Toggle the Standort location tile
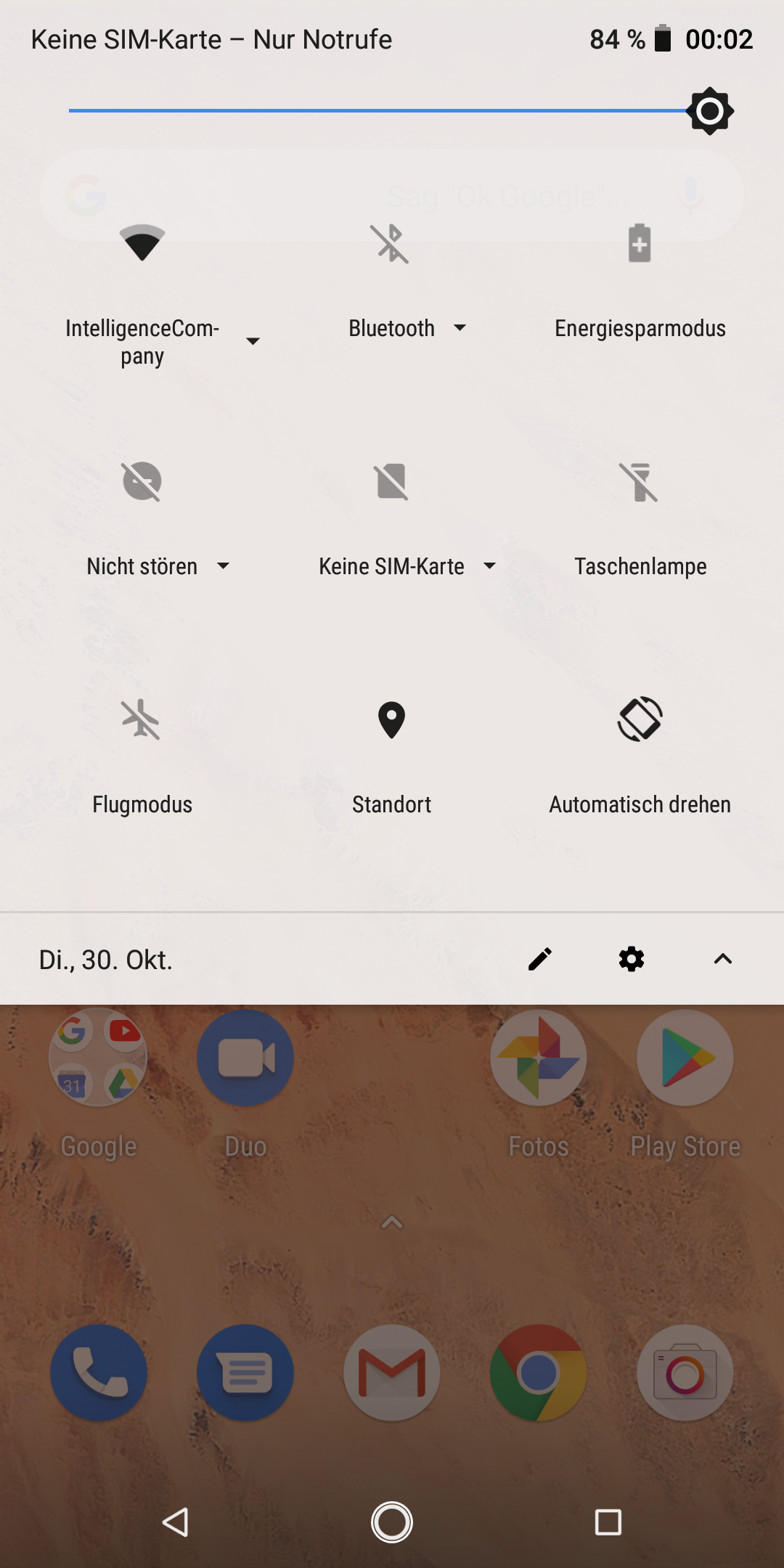 (x=391, y=719)
